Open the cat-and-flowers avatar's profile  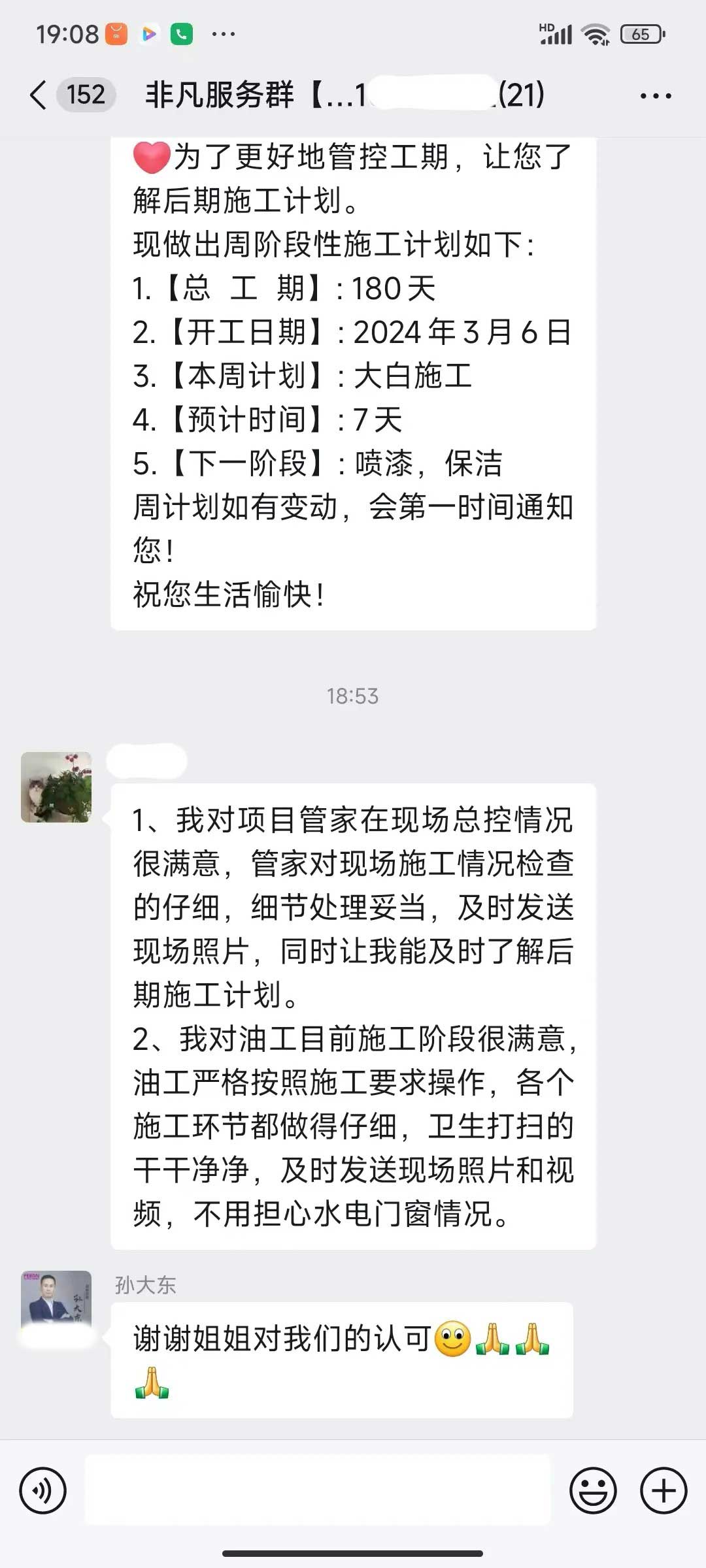point(56,787)
